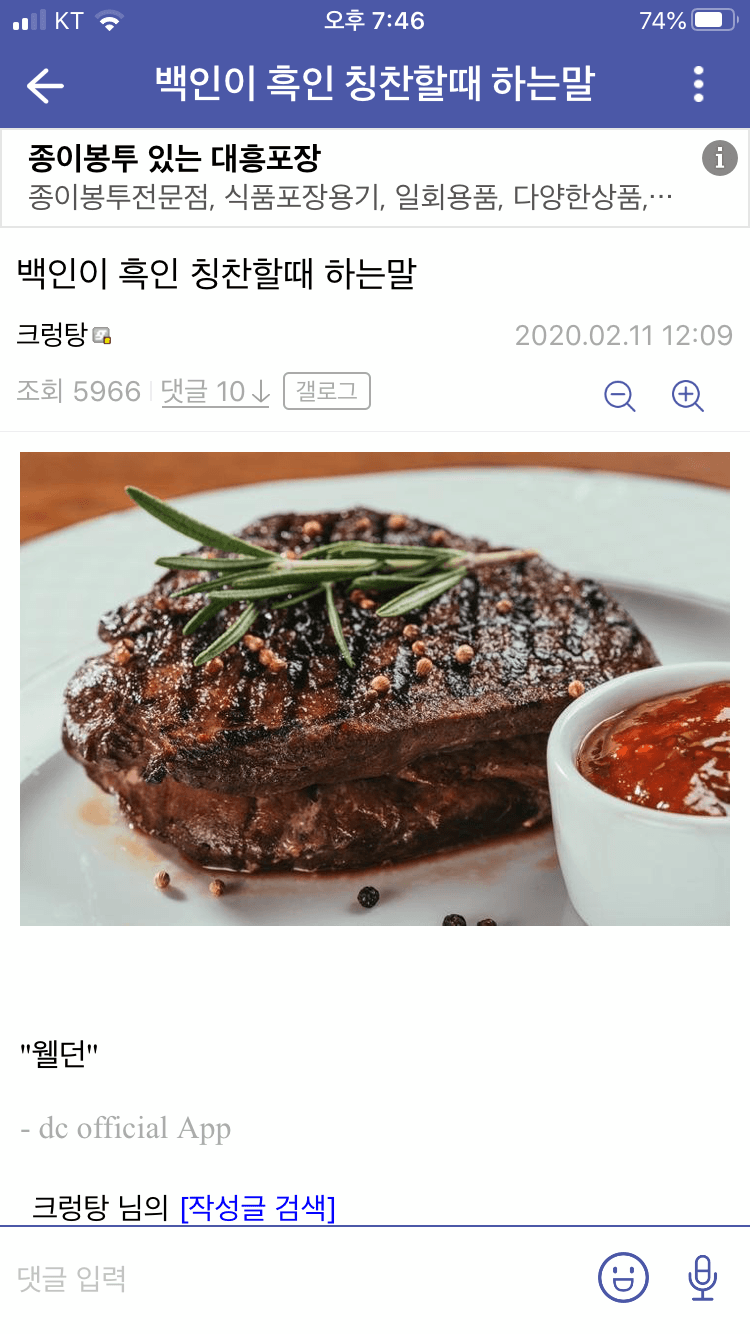750x1334 pixels.
Task: Jump to 댓글 10 comments
Action: [x=215, y=392]
